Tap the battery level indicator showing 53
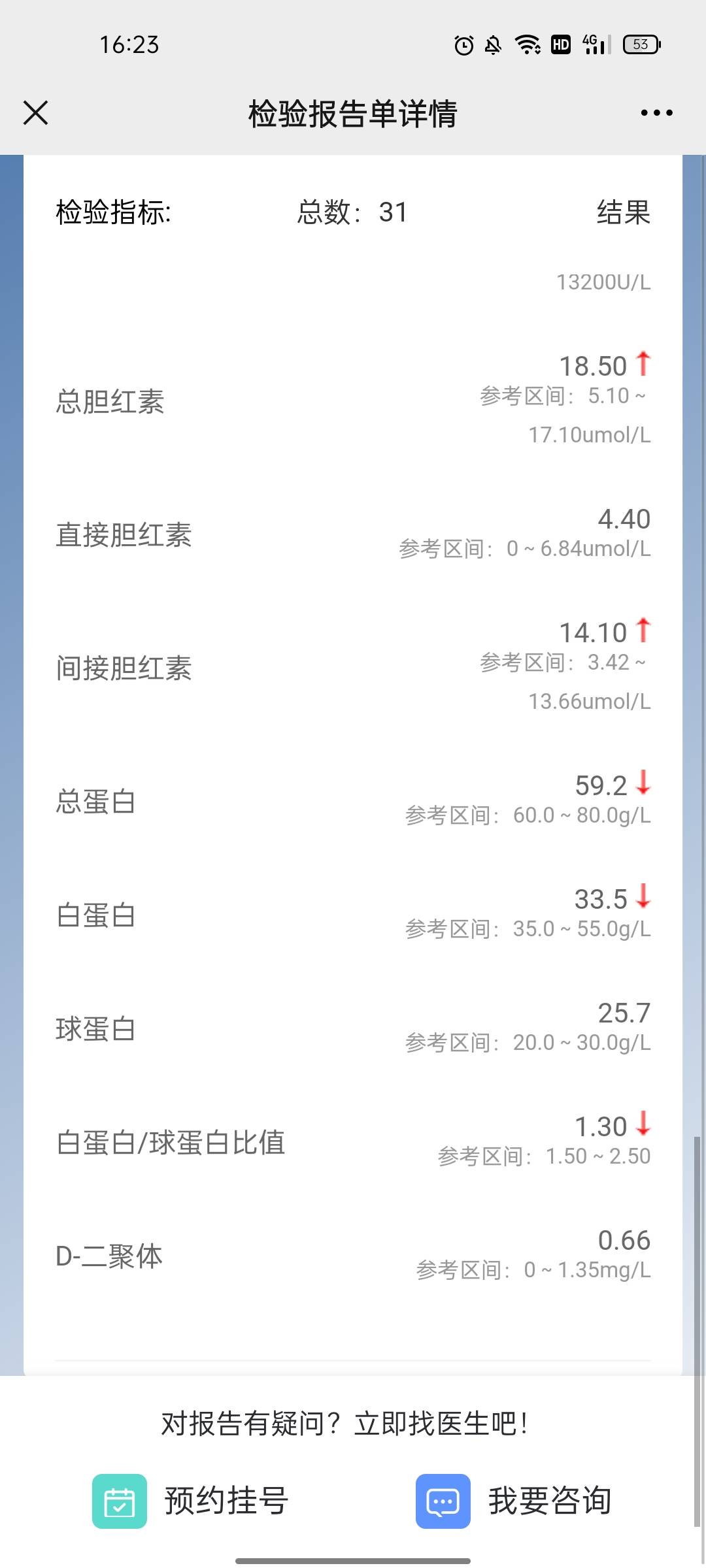Image resolution: width=706 pixels, height=1568 pixels. (639, 44)
